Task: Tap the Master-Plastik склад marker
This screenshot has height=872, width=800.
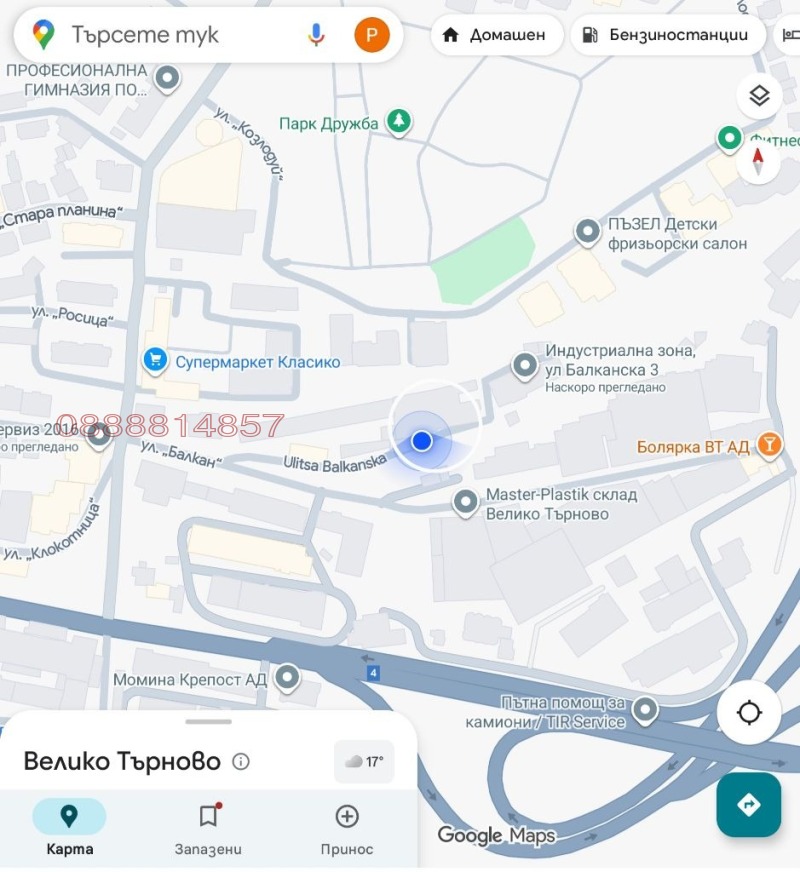Action: (464, 502)
